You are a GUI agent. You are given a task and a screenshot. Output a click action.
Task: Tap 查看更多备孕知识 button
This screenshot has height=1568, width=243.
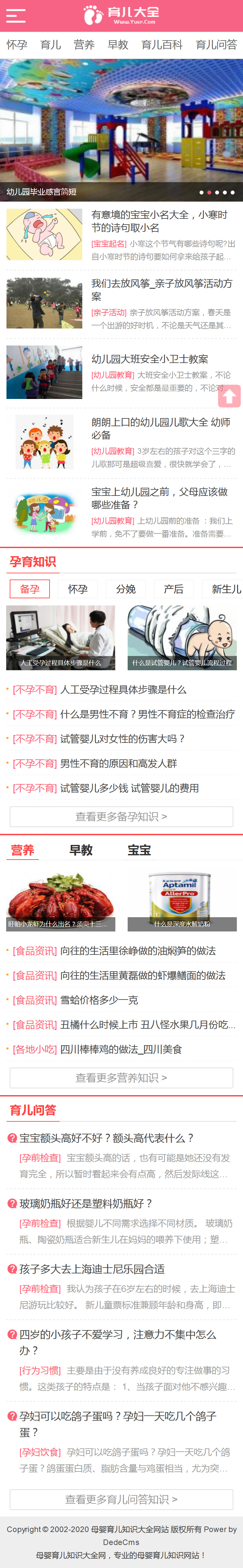(121, 816)
